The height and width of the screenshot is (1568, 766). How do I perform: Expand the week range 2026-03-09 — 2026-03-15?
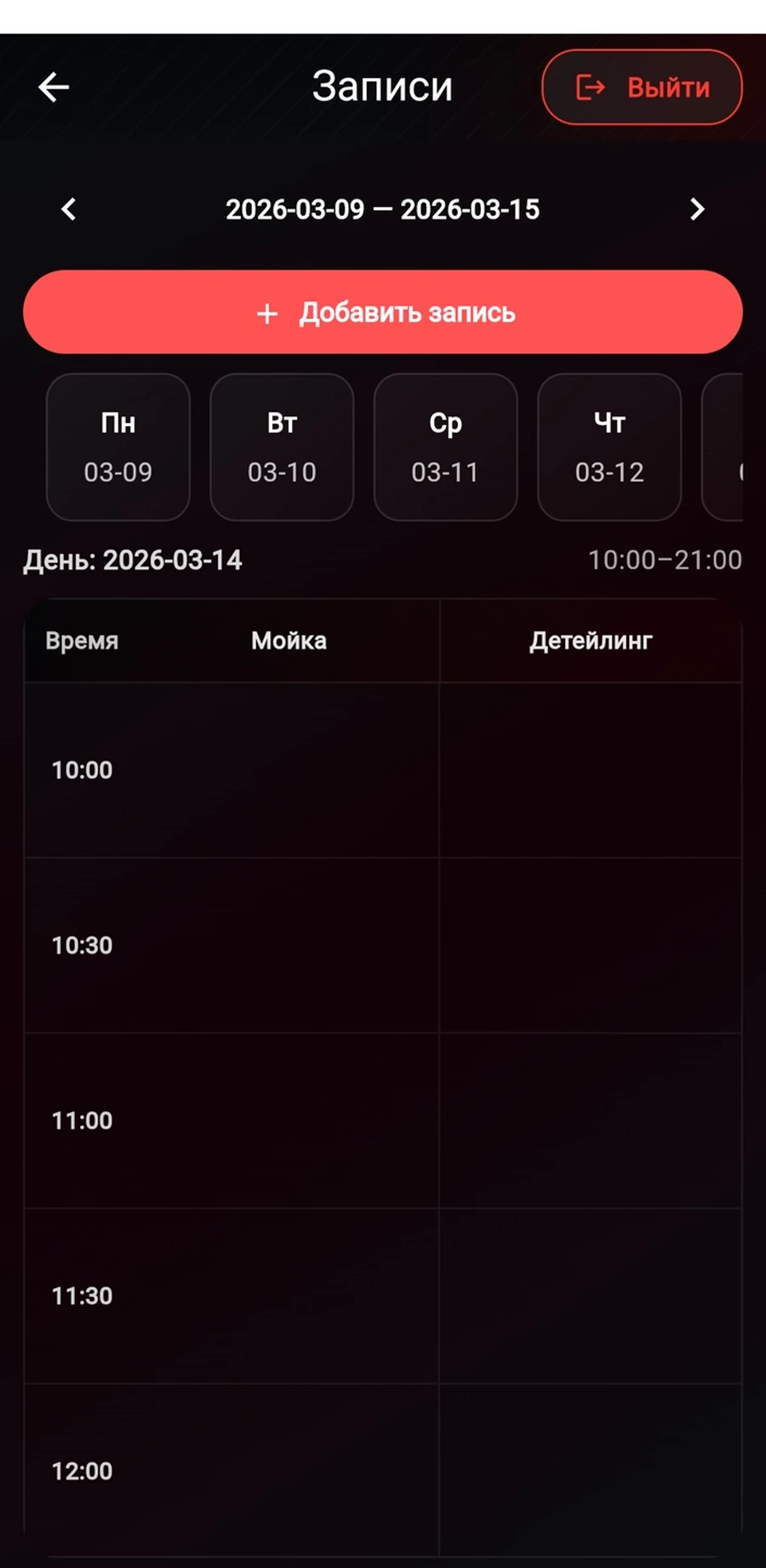coord(382,209)
